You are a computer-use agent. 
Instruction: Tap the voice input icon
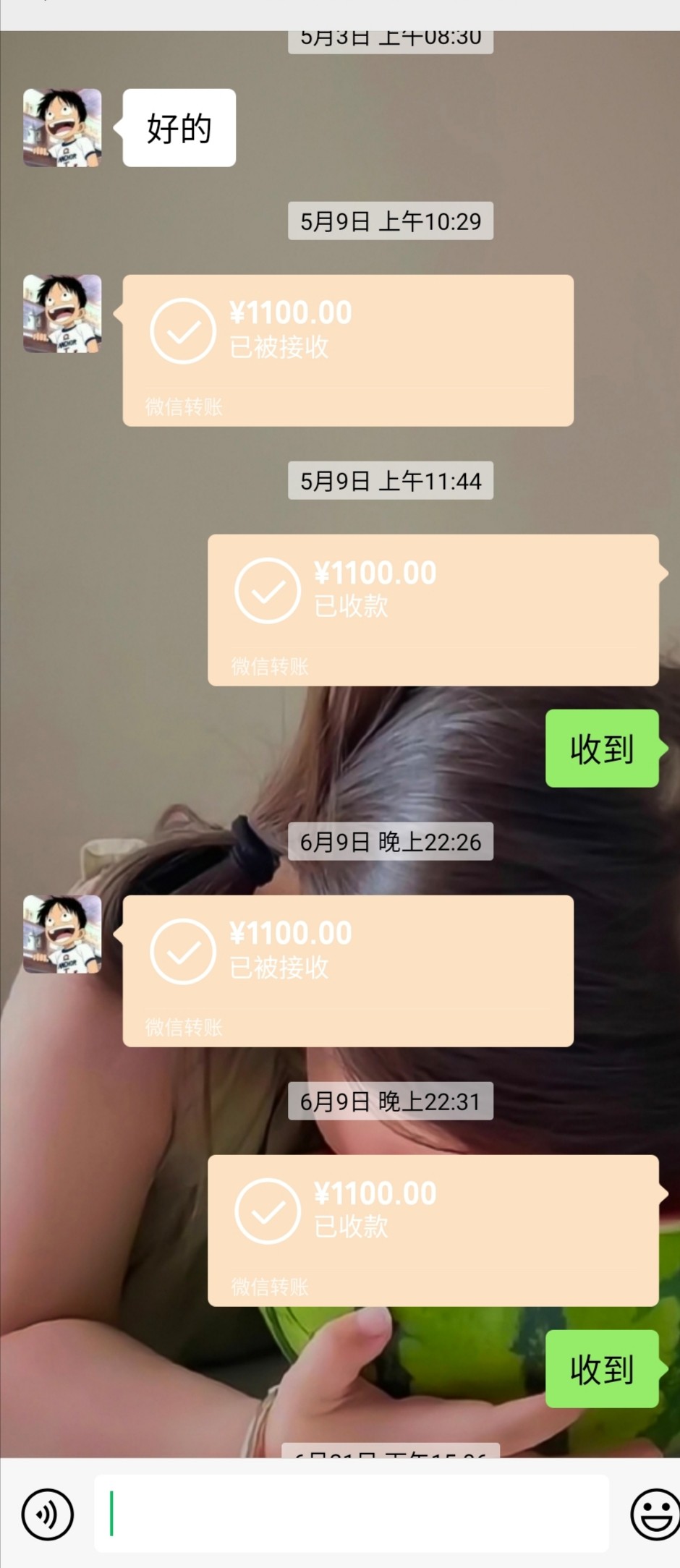tap(48, 1514)
